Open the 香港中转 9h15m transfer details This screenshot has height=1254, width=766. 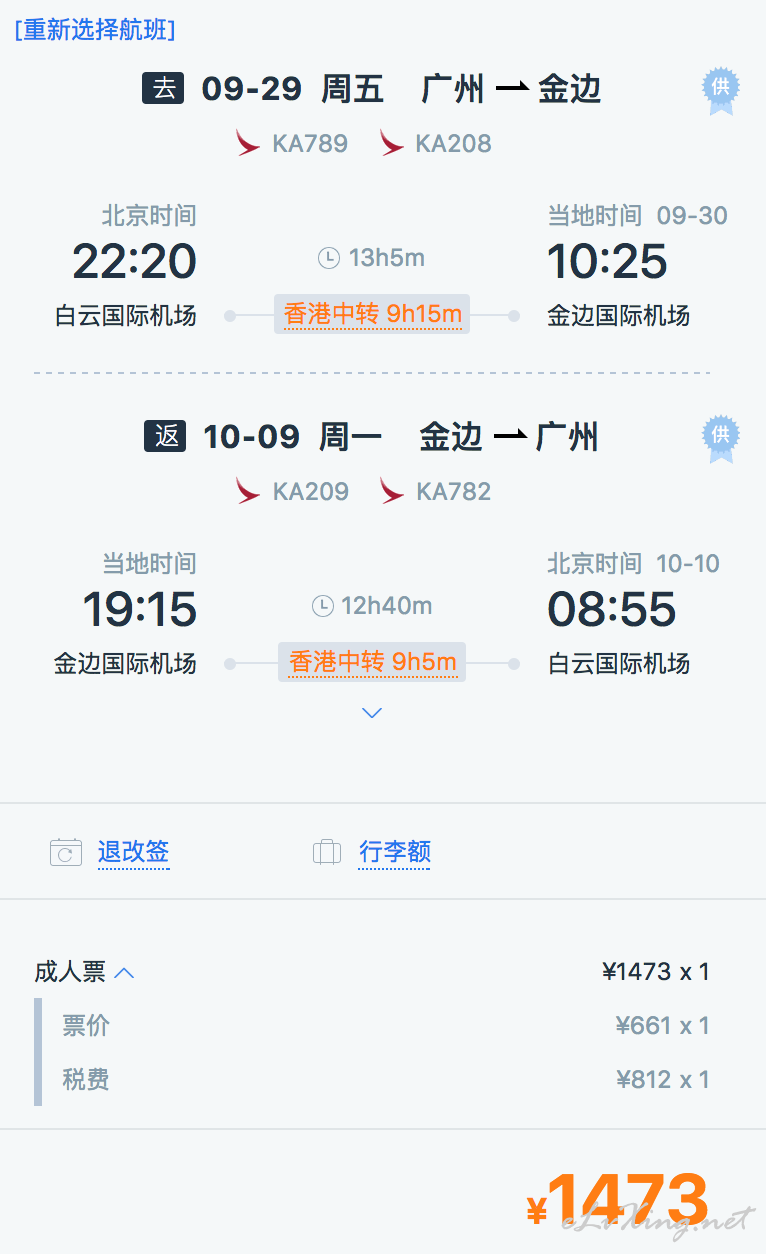click(x=372, y=314)
